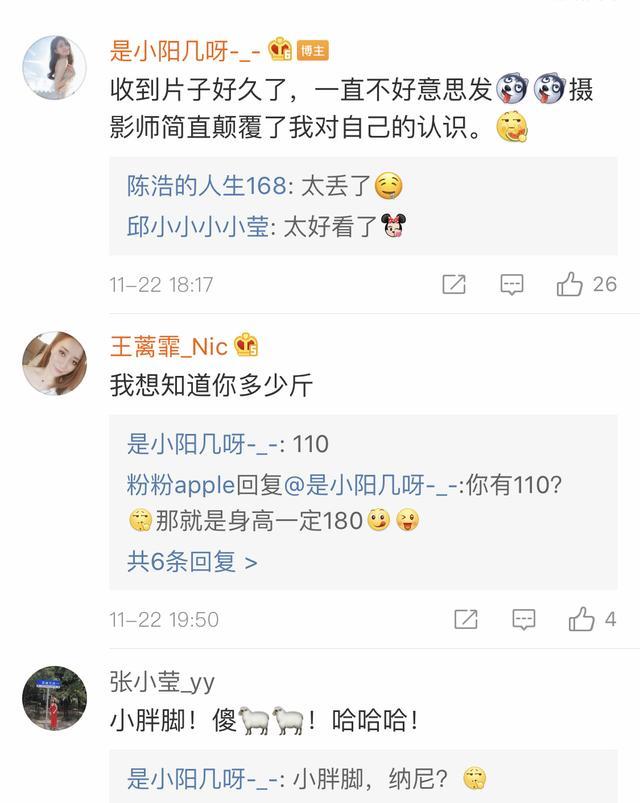
Task: Reply to 是小阳几呀-_- comment via comment icon
Action: click(x=512, y=284)
